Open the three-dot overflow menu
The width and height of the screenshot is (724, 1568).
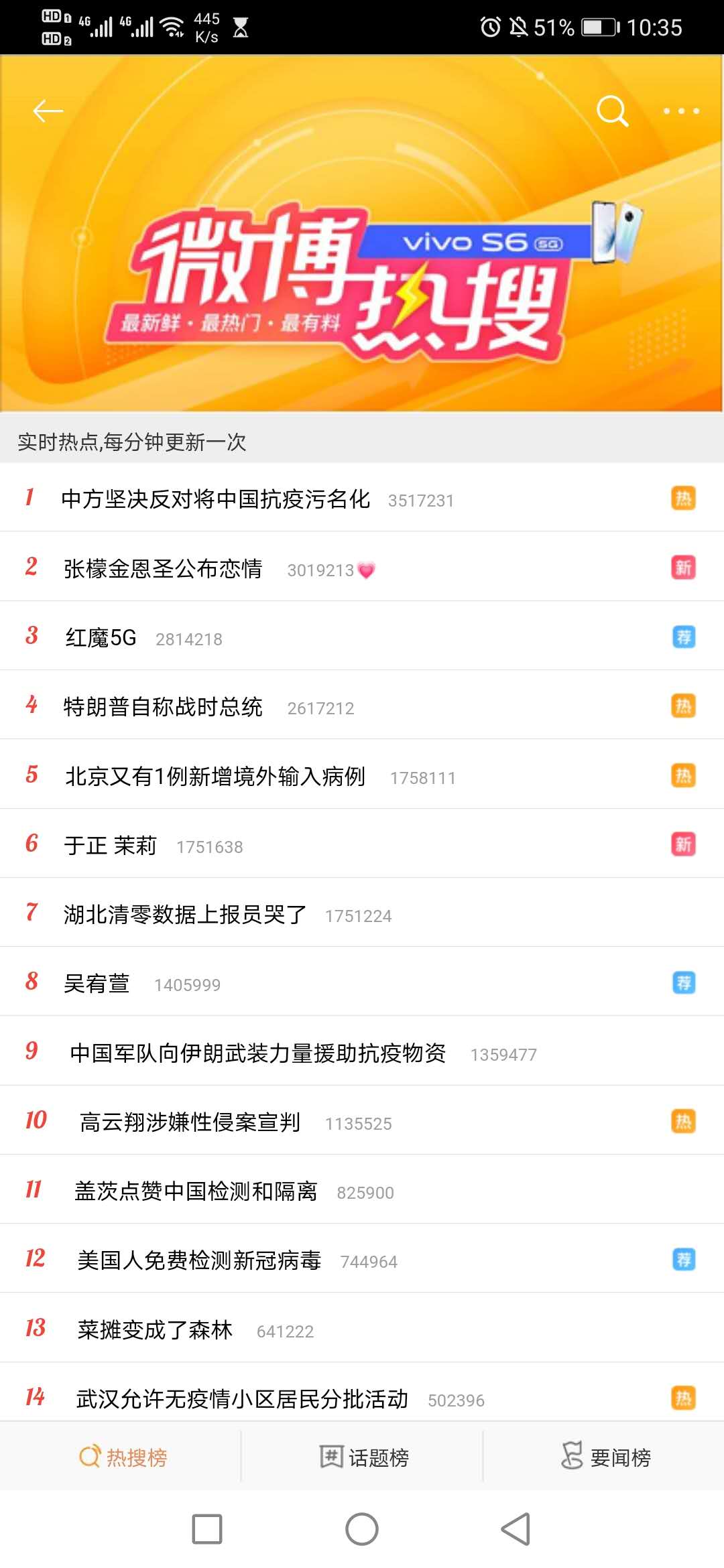681,111
